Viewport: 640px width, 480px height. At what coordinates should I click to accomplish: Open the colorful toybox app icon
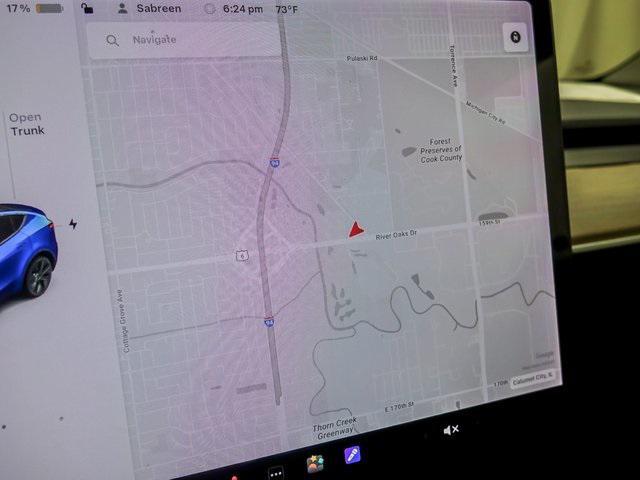click(x=314, y=463)
